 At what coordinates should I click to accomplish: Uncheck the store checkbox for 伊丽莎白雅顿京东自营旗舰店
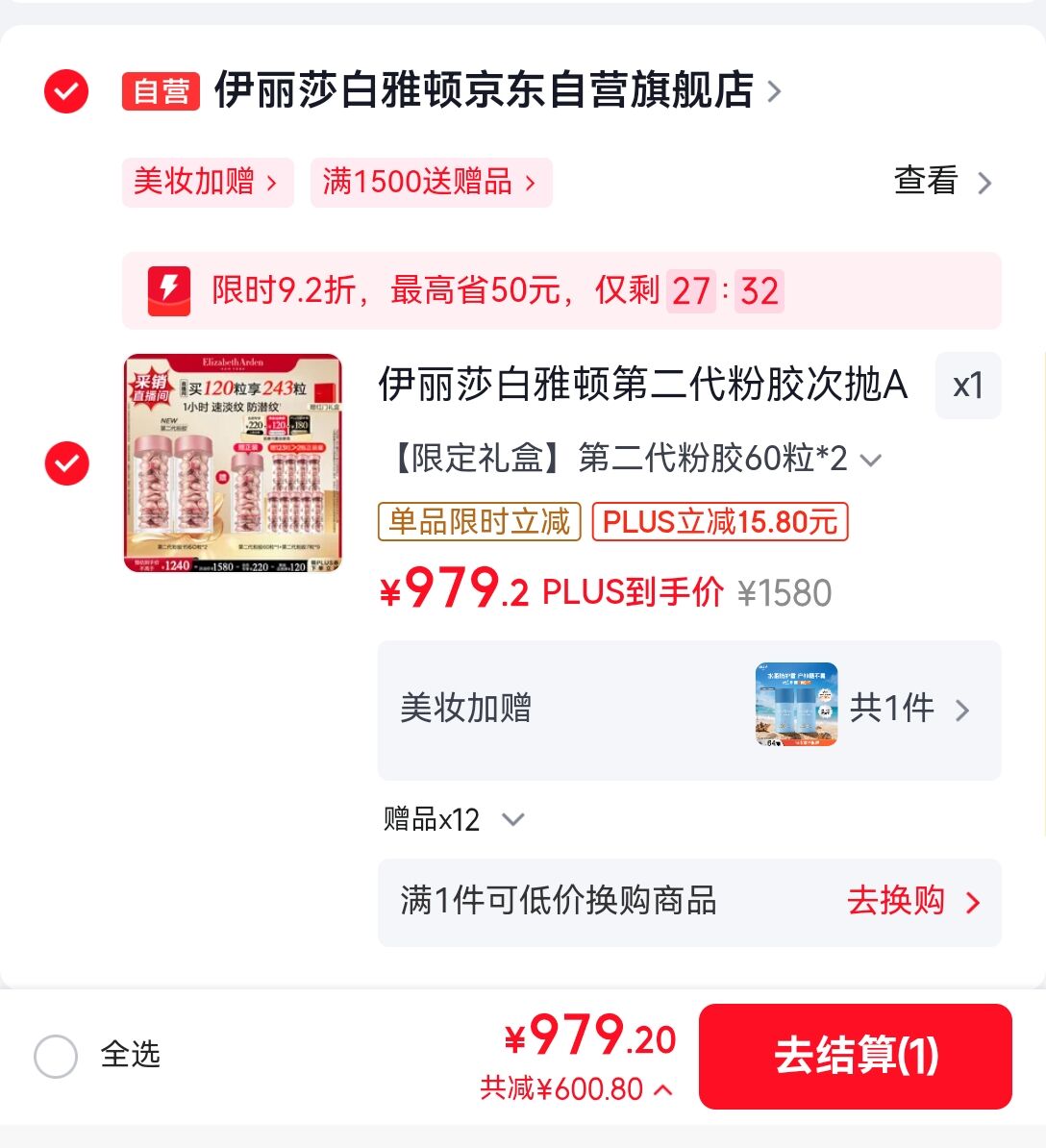(x=66, y=91)
